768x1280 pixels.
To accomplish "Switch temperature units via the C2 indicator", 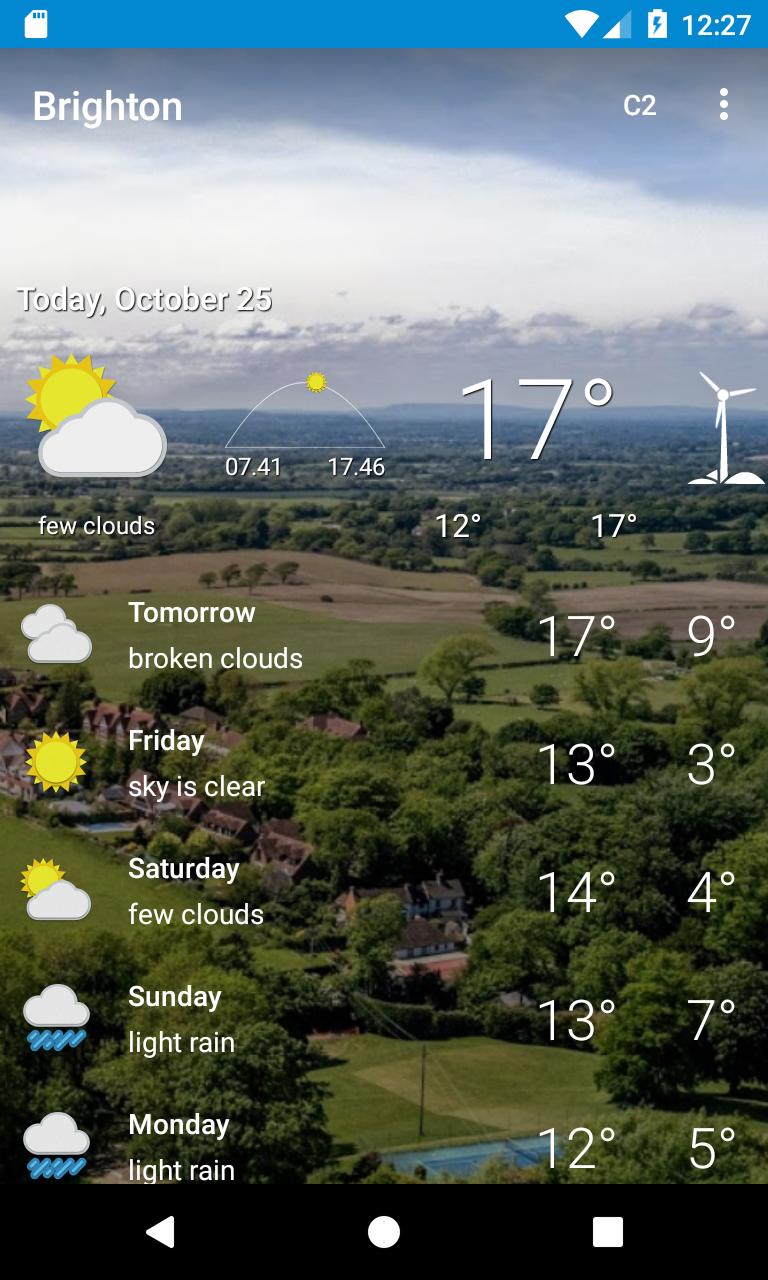I will point(640,105).
